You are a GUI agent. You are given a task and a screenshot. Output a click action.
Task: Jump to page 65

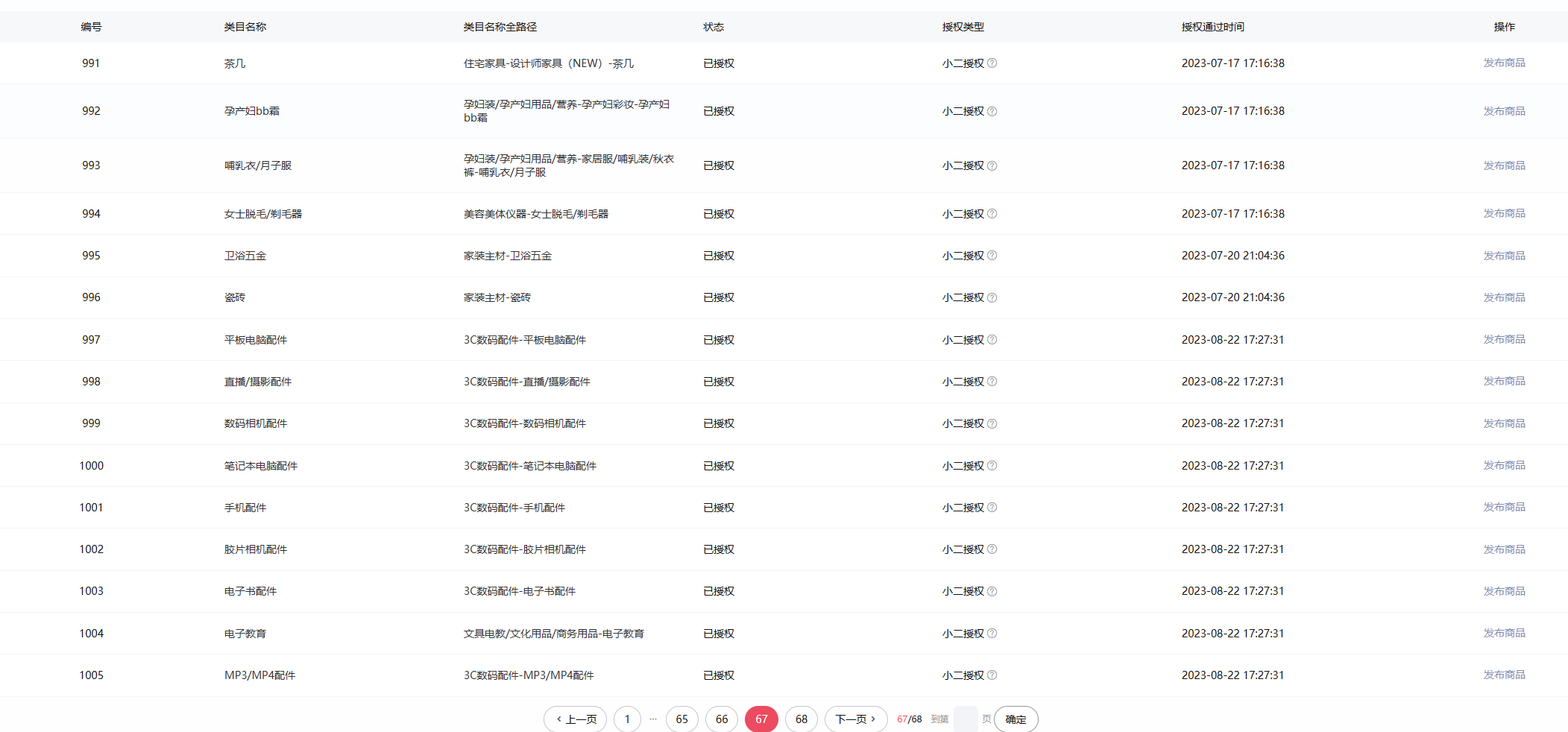(681, 719)
